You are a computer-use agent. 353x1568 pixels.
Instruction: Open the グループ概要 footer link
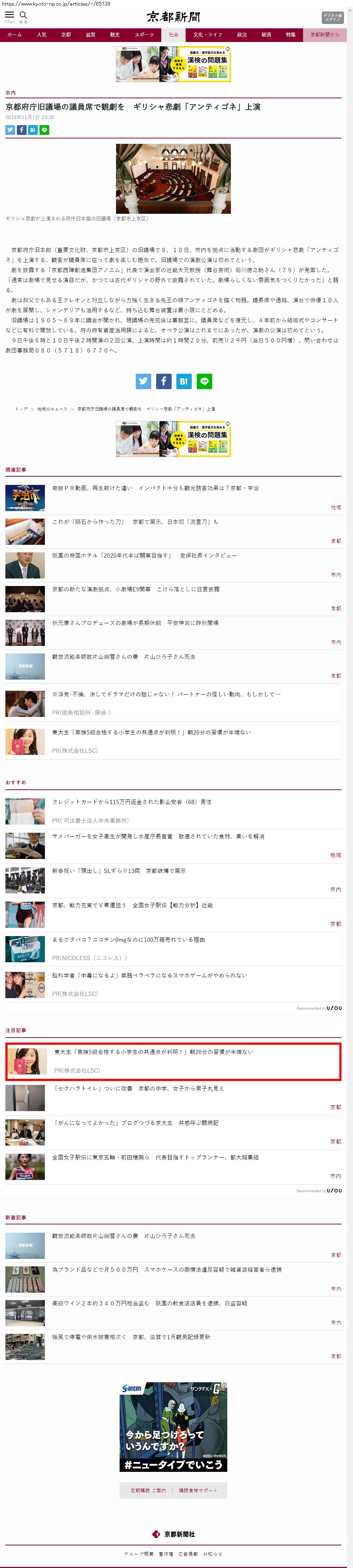138,1553
